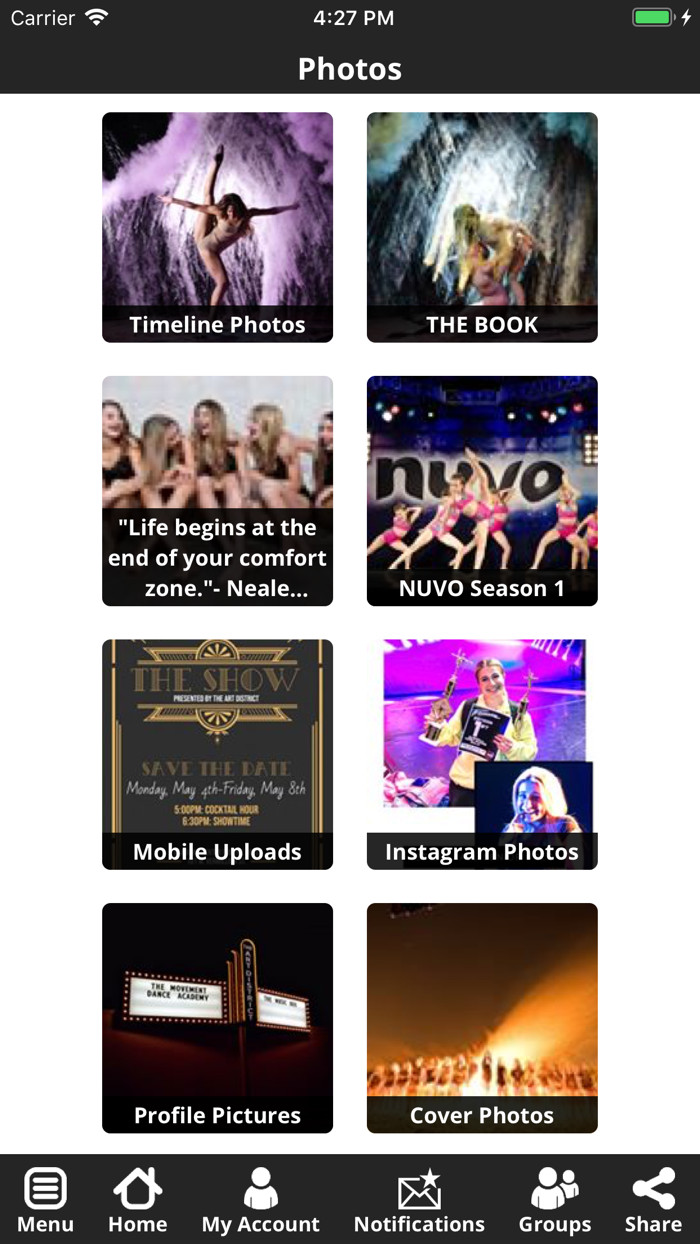Tap the Share tab

[x=653, y=1200]
